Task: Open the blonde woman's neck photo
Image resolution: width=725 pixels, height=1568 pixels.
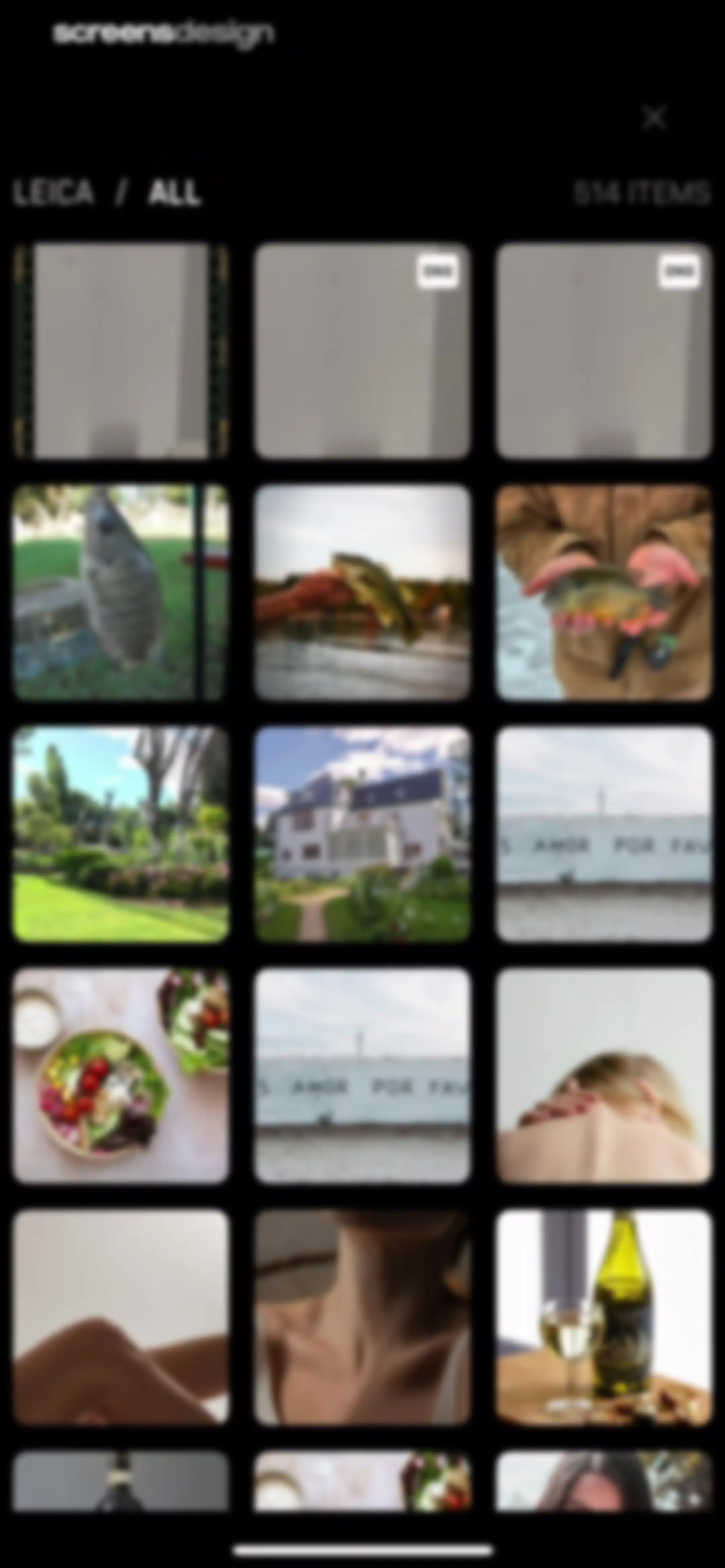Action: (604, 1075)
